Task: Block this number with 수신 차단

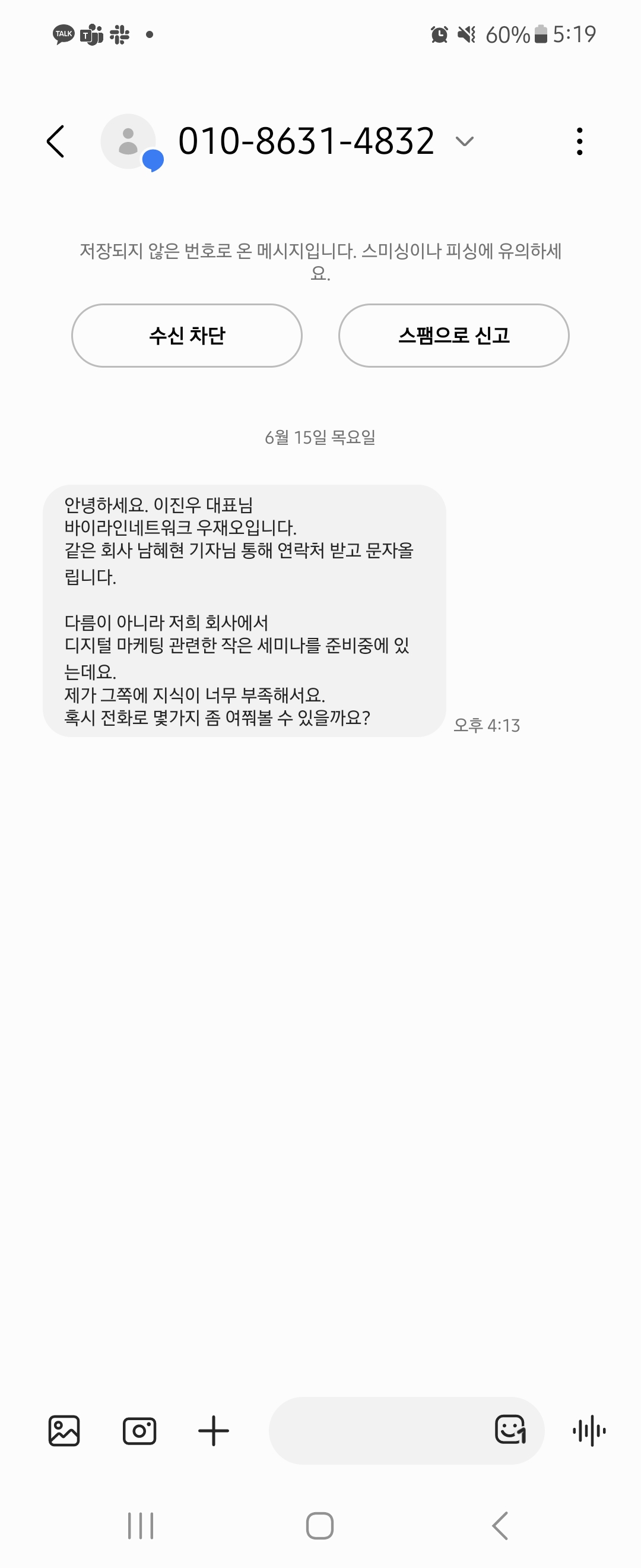Action: click(187, 336)
